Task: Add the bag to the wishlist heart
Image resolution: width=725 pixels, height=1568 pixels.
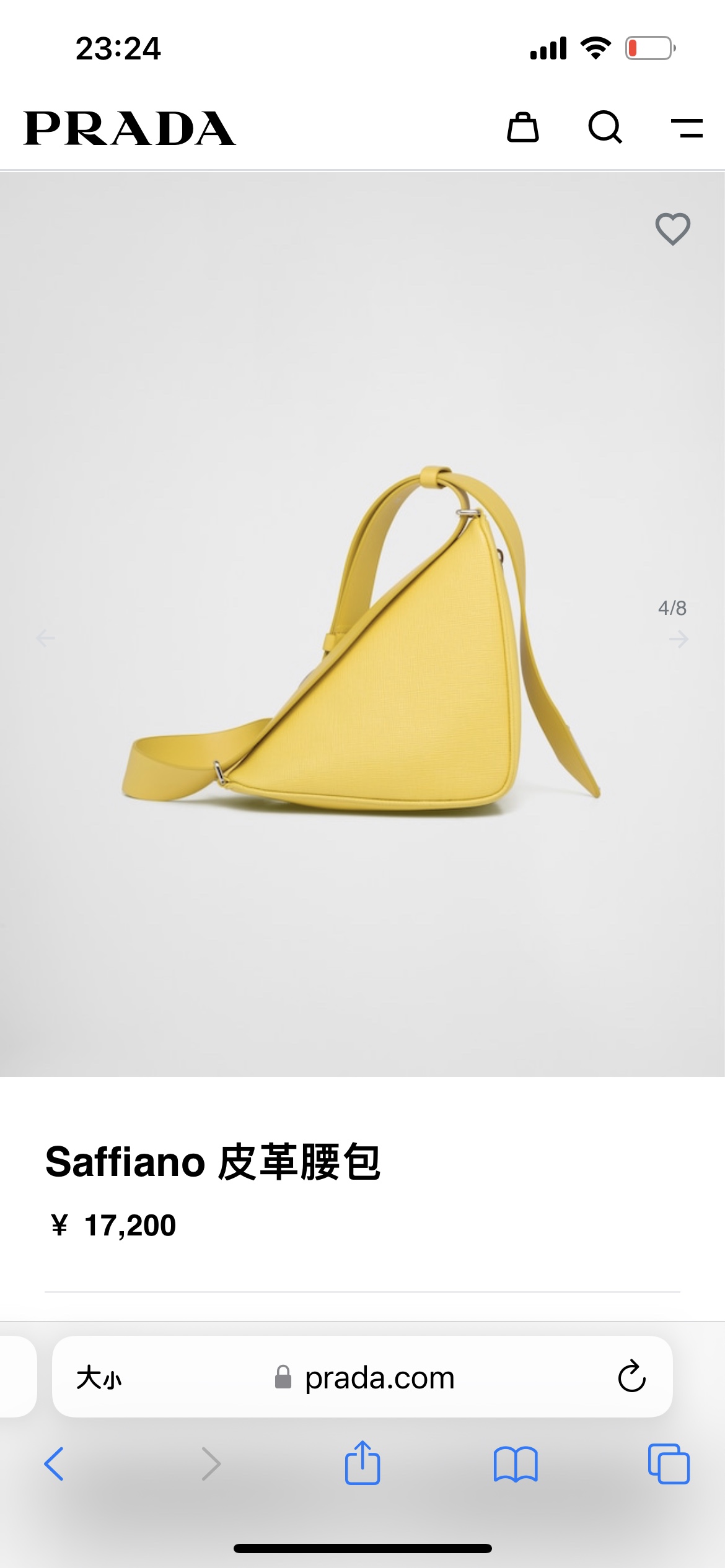Action: (x=673, y=229)
